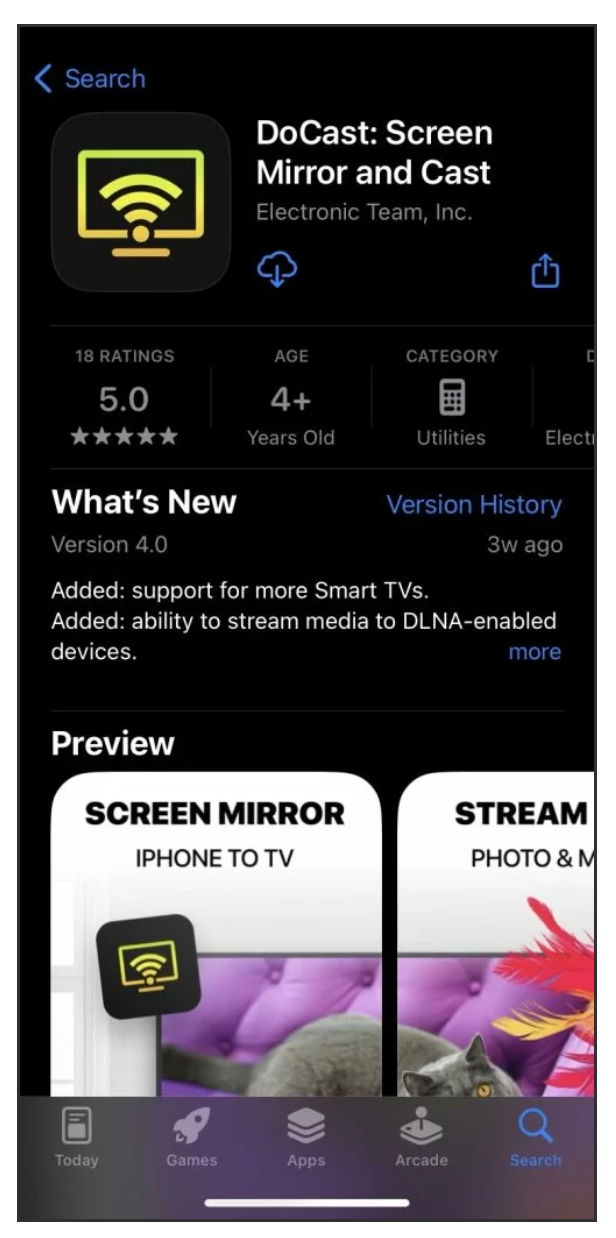The image size is (616, 1238).
Task: Expand the What's New text with more
Action: [x=534, y=652]
